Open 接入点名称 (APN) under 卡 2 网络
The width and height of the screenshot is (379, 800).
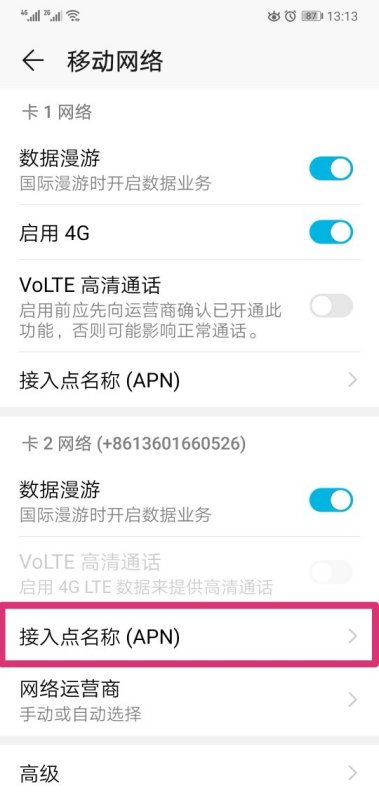click(x=189, y=636)
